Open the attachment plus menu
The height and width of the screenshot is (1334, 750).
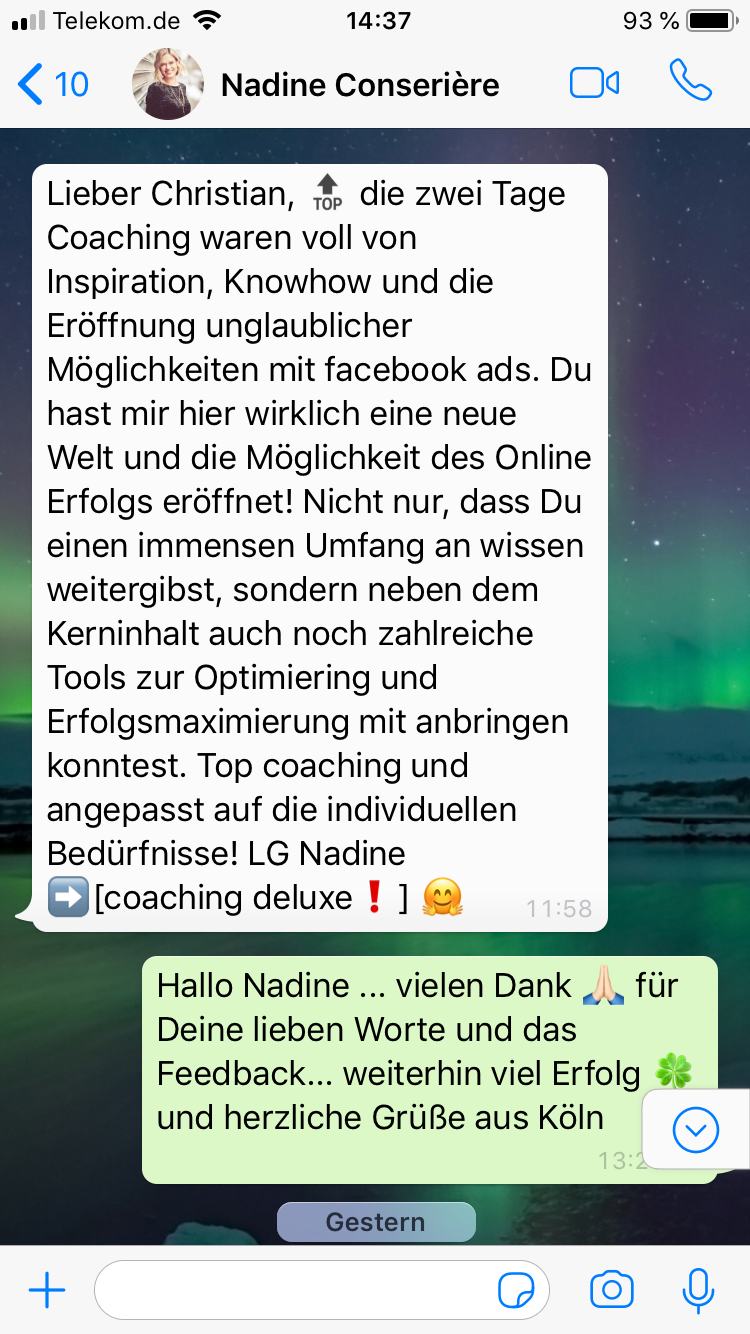coord(47,1291)
